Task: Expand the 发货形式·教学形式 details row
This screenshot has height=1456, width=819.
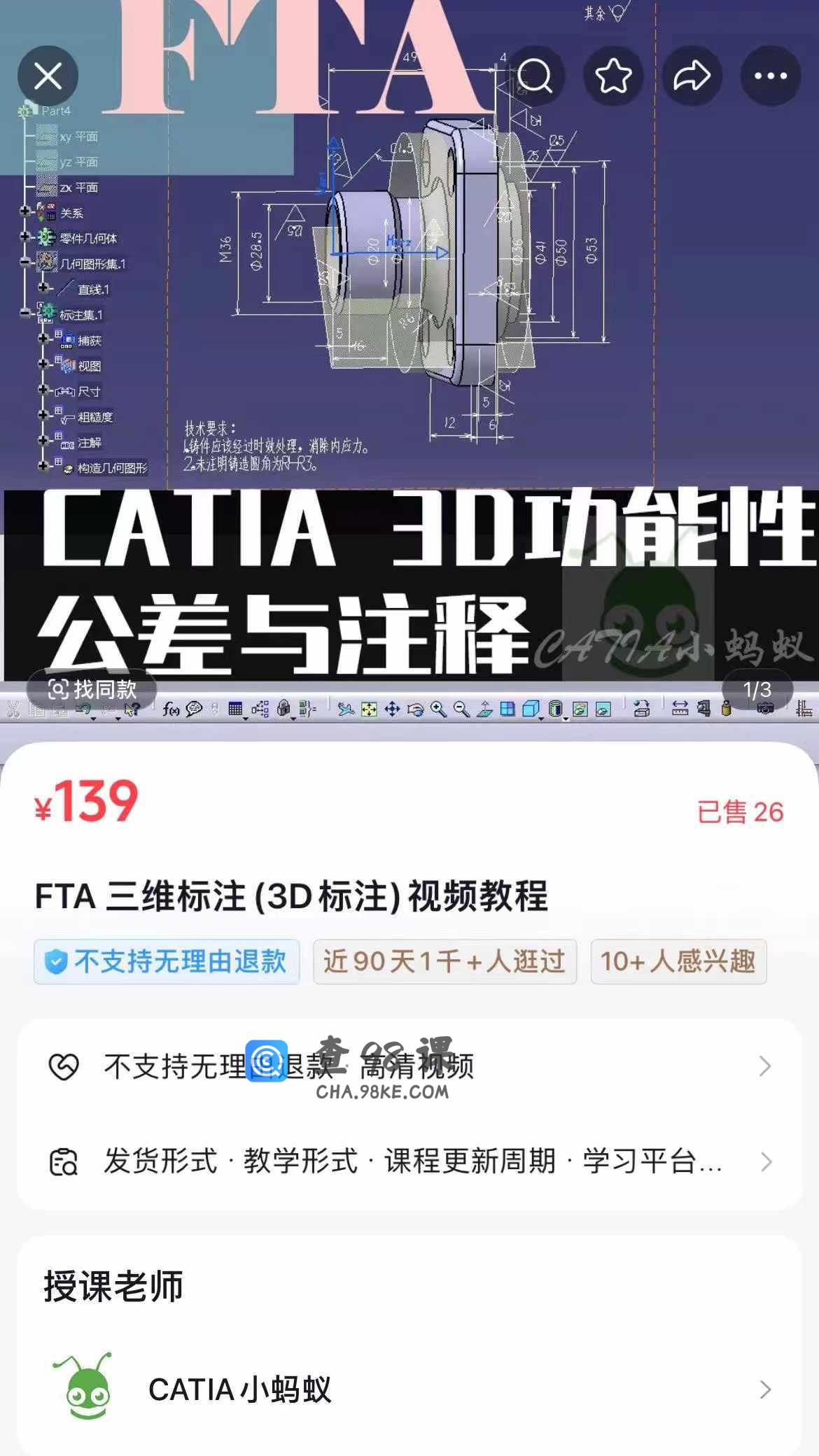Action: 409,1161
